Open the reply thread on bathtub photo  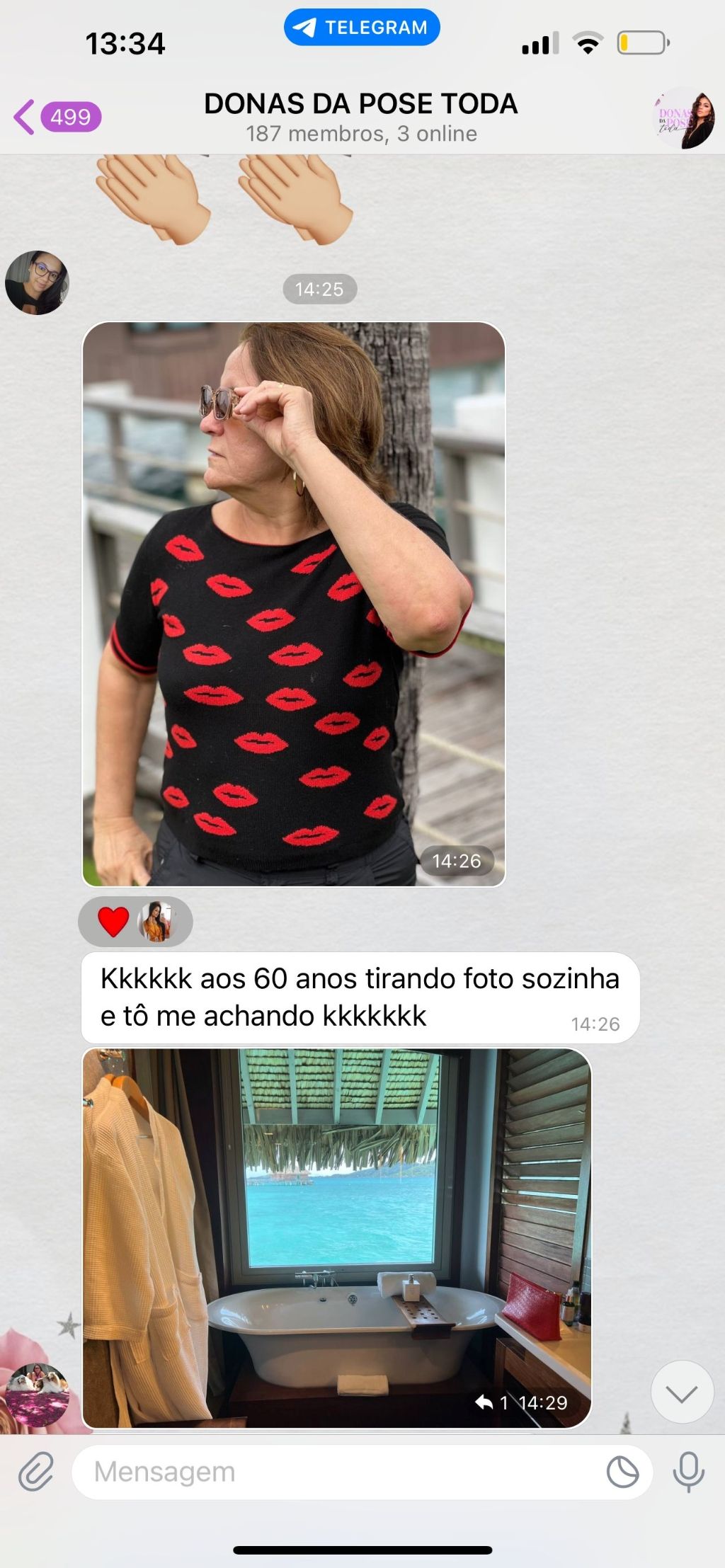(491, 1402)
